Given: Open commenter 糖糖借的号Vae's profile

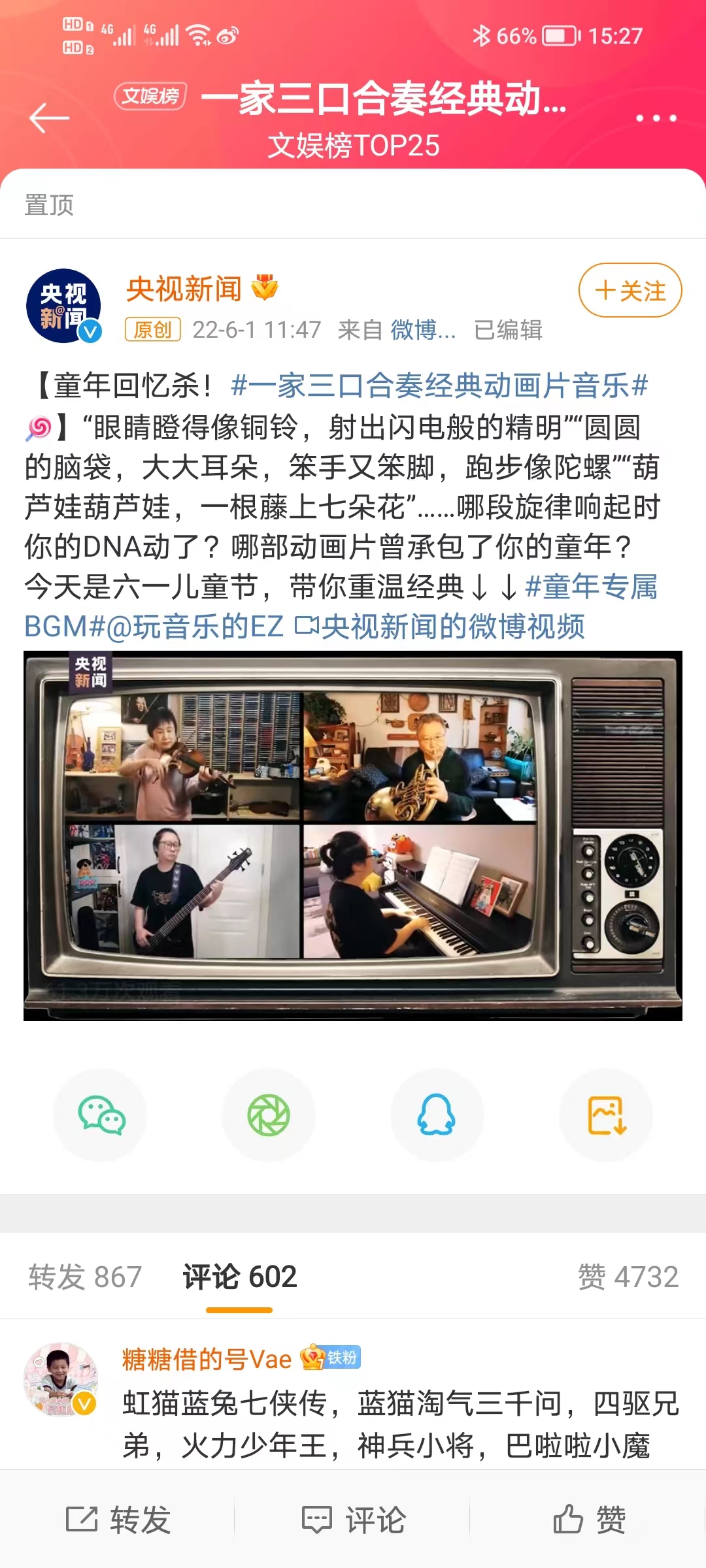Looking at the screenshot, I should click(206, 1359).
